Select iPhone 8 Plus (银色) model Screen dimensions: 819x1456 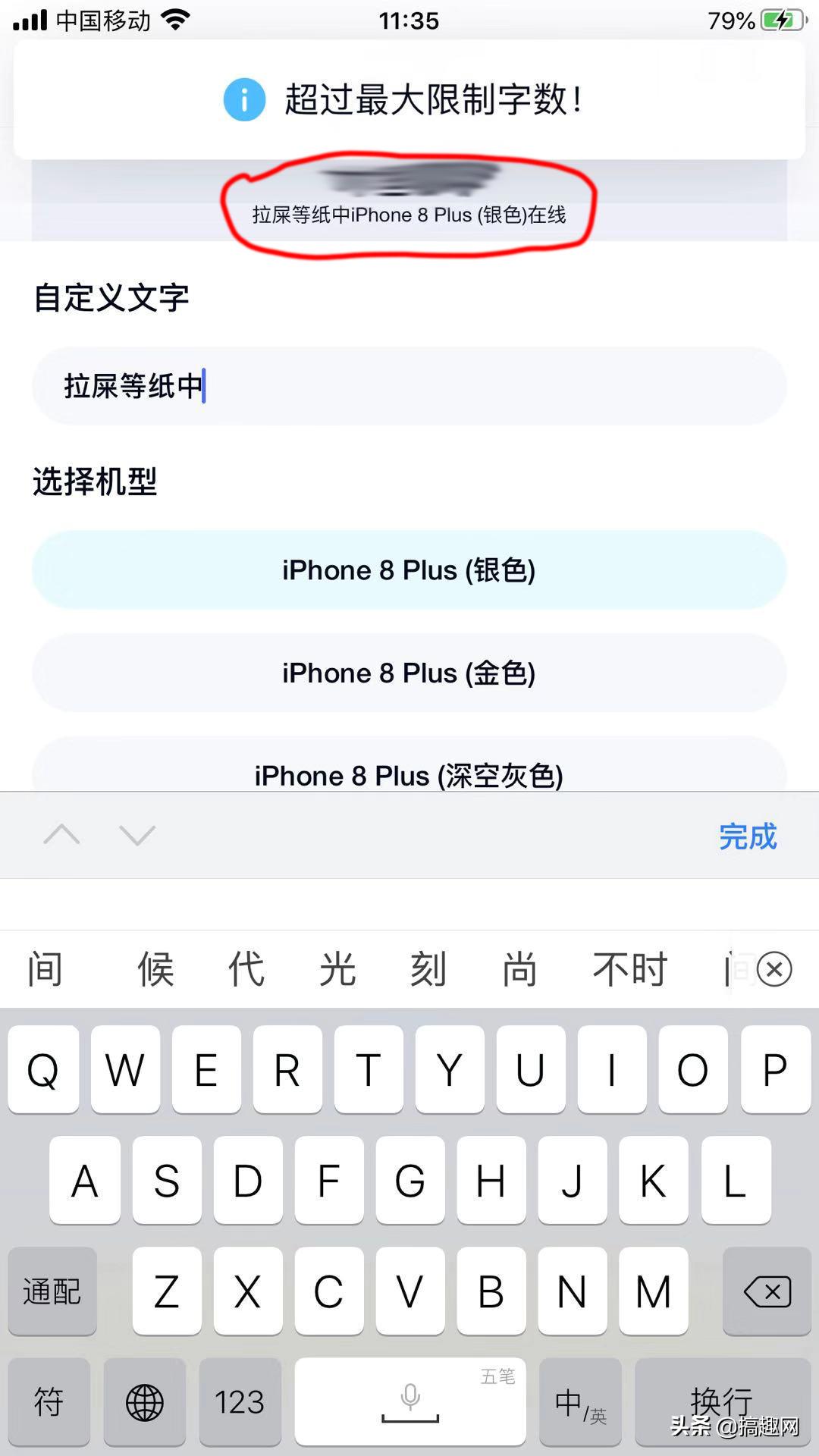tap(409, 570)
